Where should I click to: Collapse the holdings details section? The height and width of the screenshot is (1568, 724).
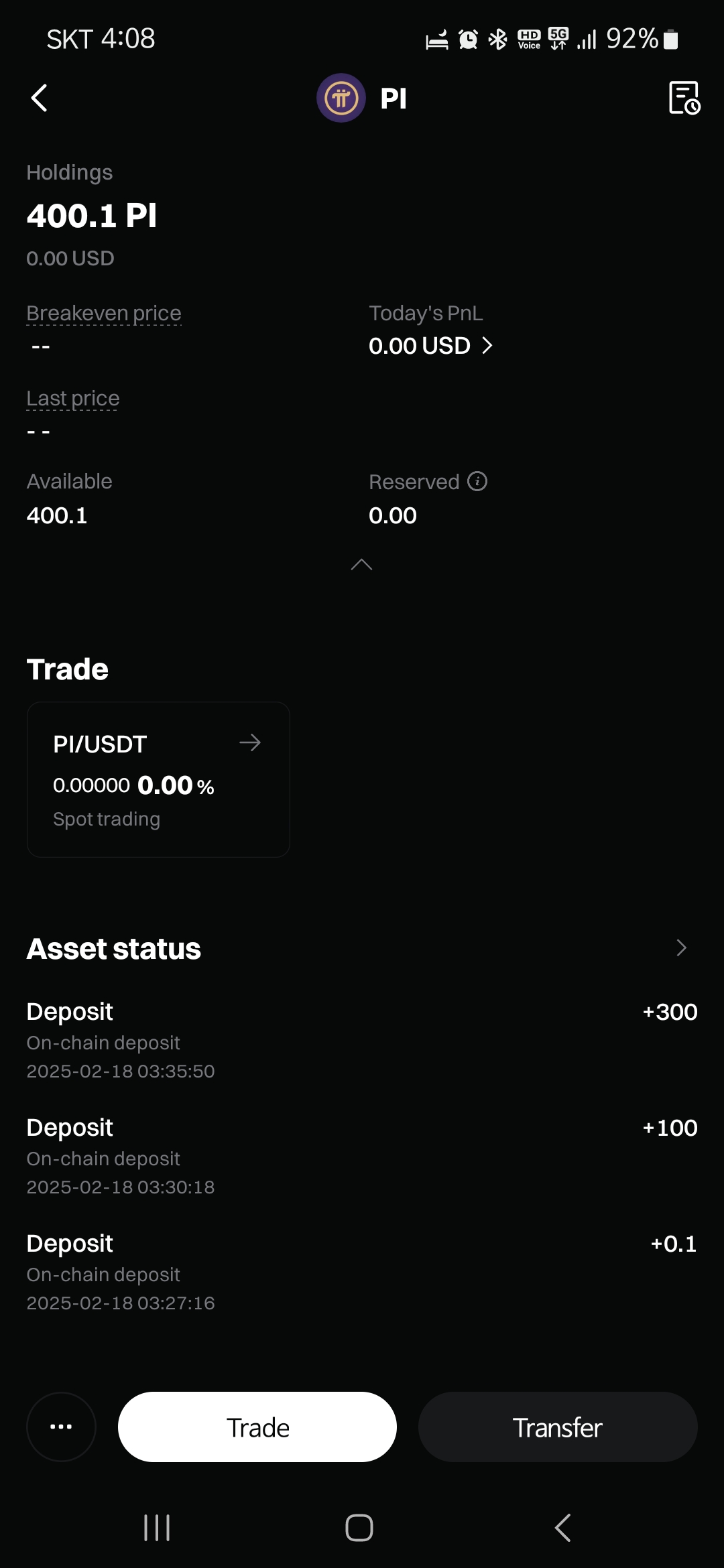[361, 565]
